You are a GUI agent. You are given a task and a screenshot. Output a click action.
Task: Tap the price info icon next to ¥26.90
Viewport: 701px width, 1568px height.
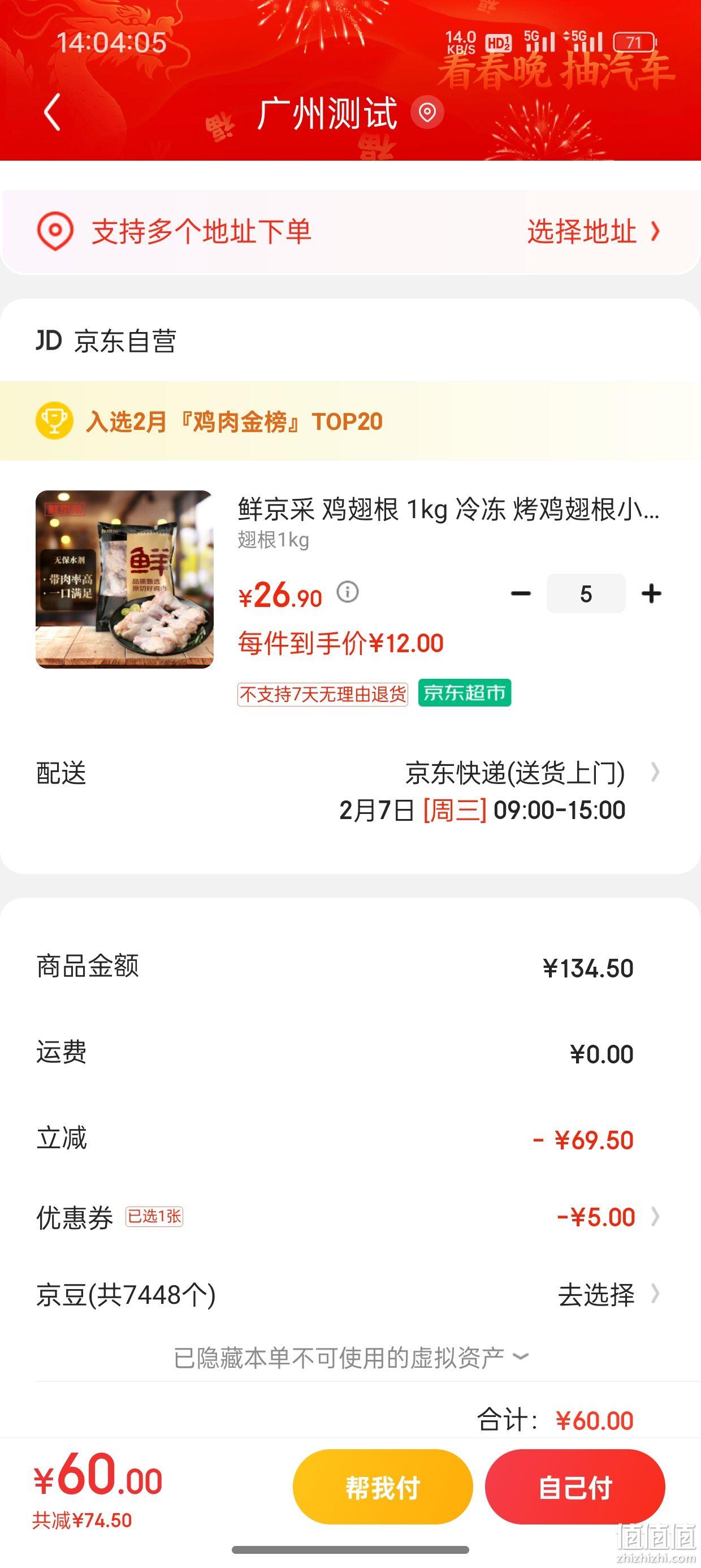click(348, 592)
